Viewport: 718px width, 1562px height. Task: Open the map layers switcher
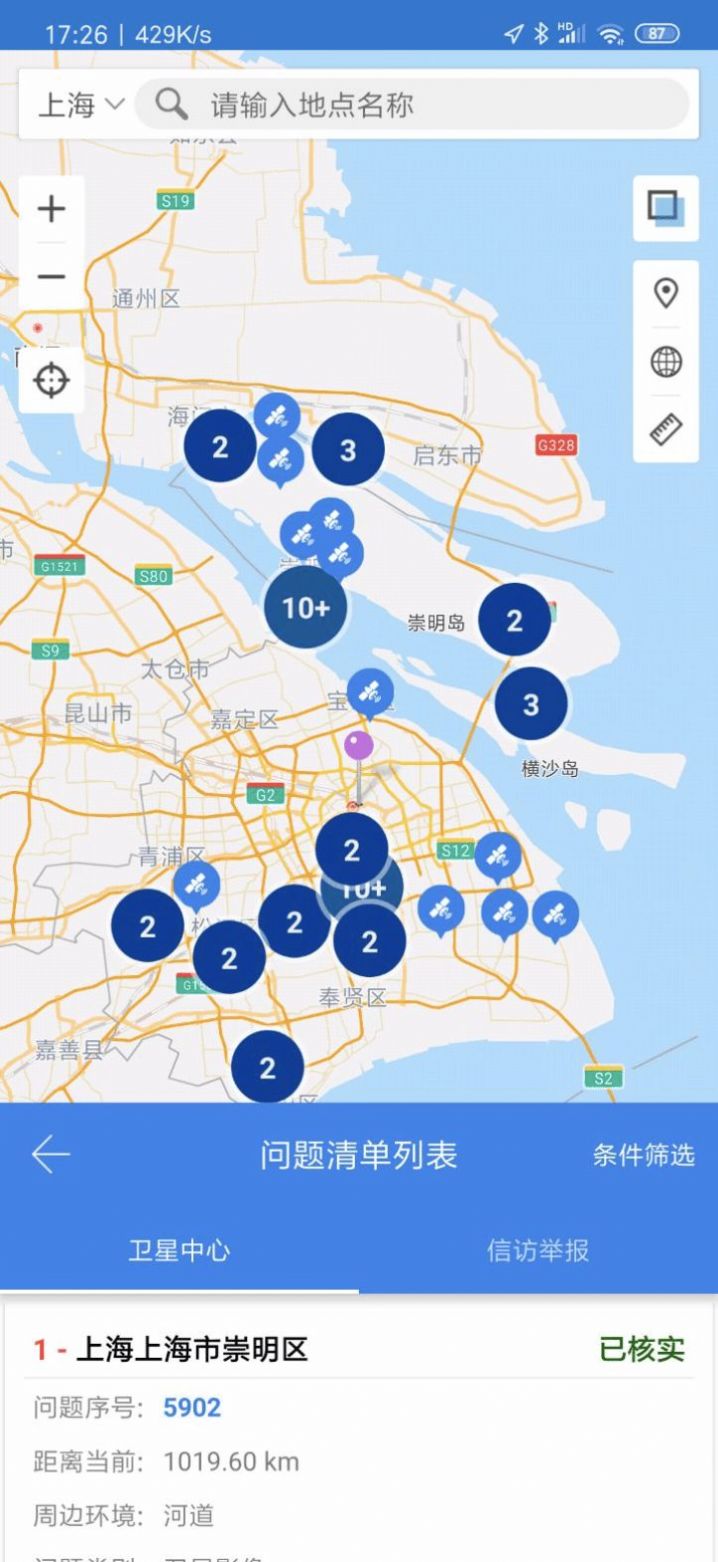pyautogui.click(x=665, y=209)
